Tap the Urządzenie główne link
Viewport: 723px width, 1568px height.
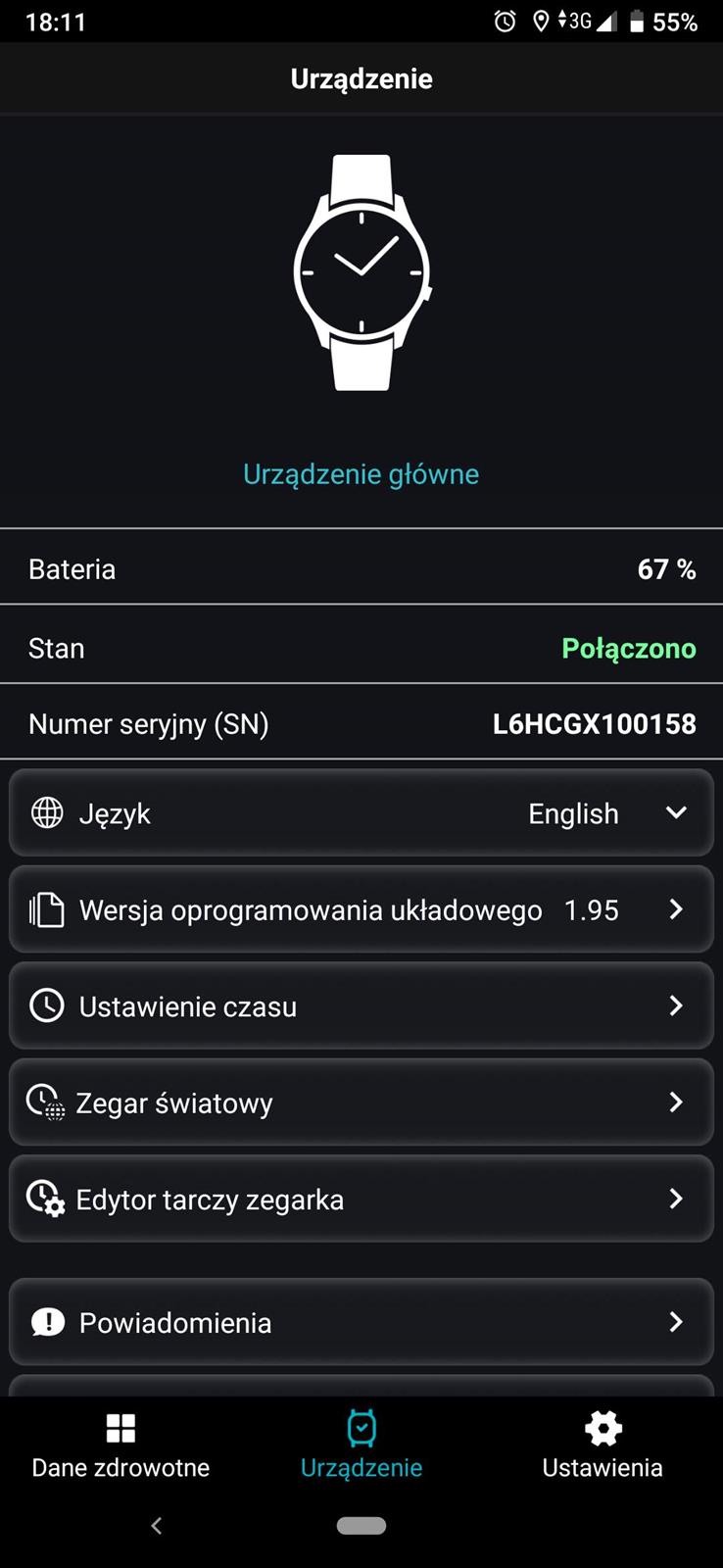click(361, 474)
